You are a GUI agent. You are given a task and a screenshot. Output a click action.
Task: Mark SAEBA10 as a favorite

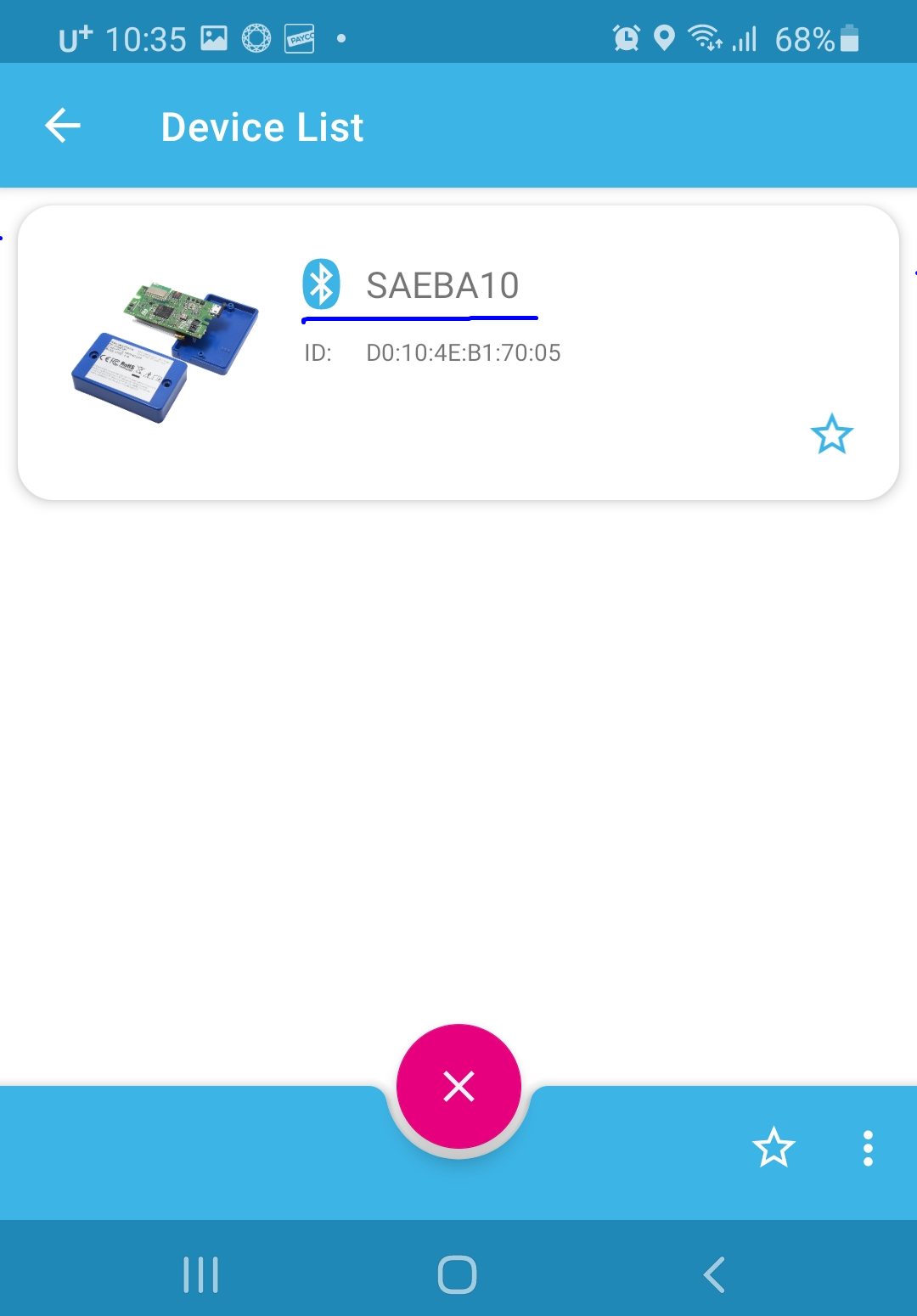pyautogui.click(x=831, y=434)
